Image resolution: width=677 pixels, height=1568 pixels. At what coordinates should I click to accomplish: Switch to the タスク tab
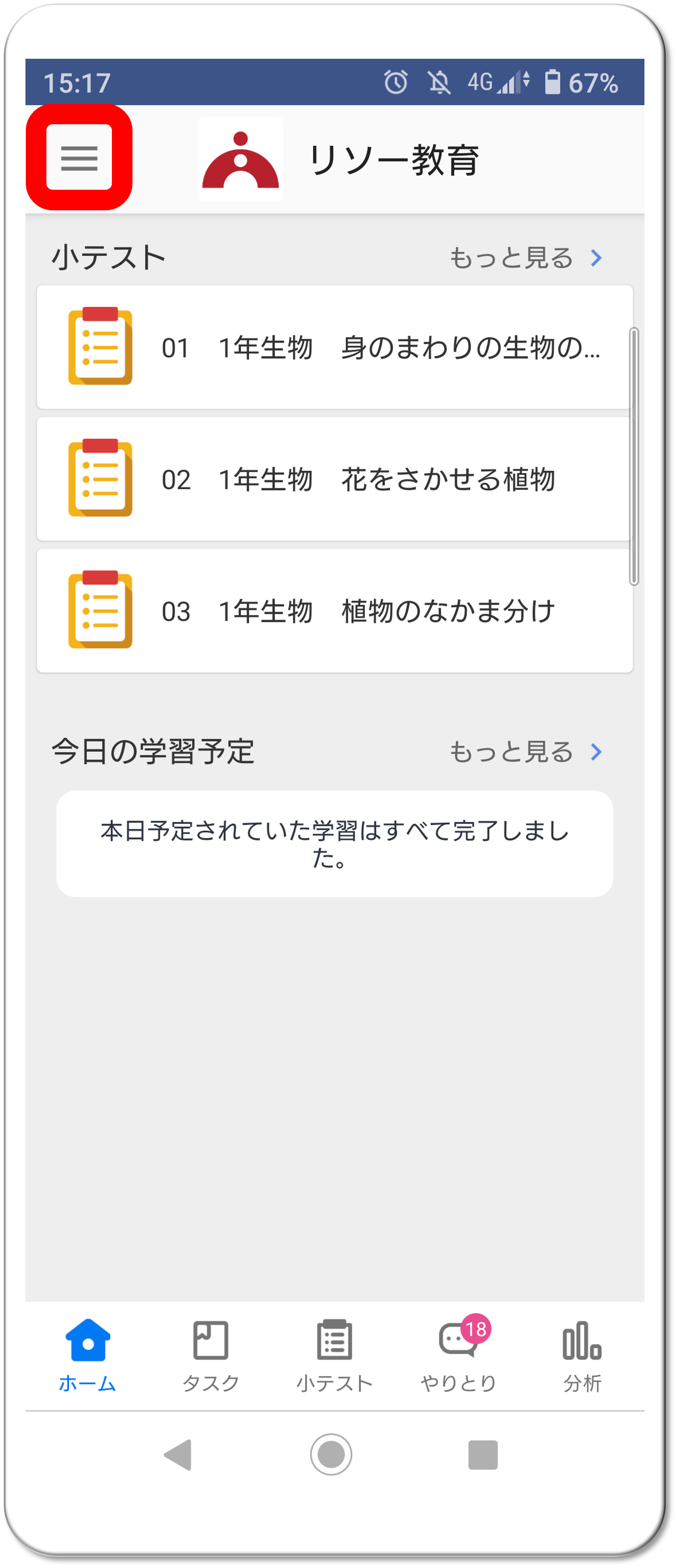point(211,1355)
